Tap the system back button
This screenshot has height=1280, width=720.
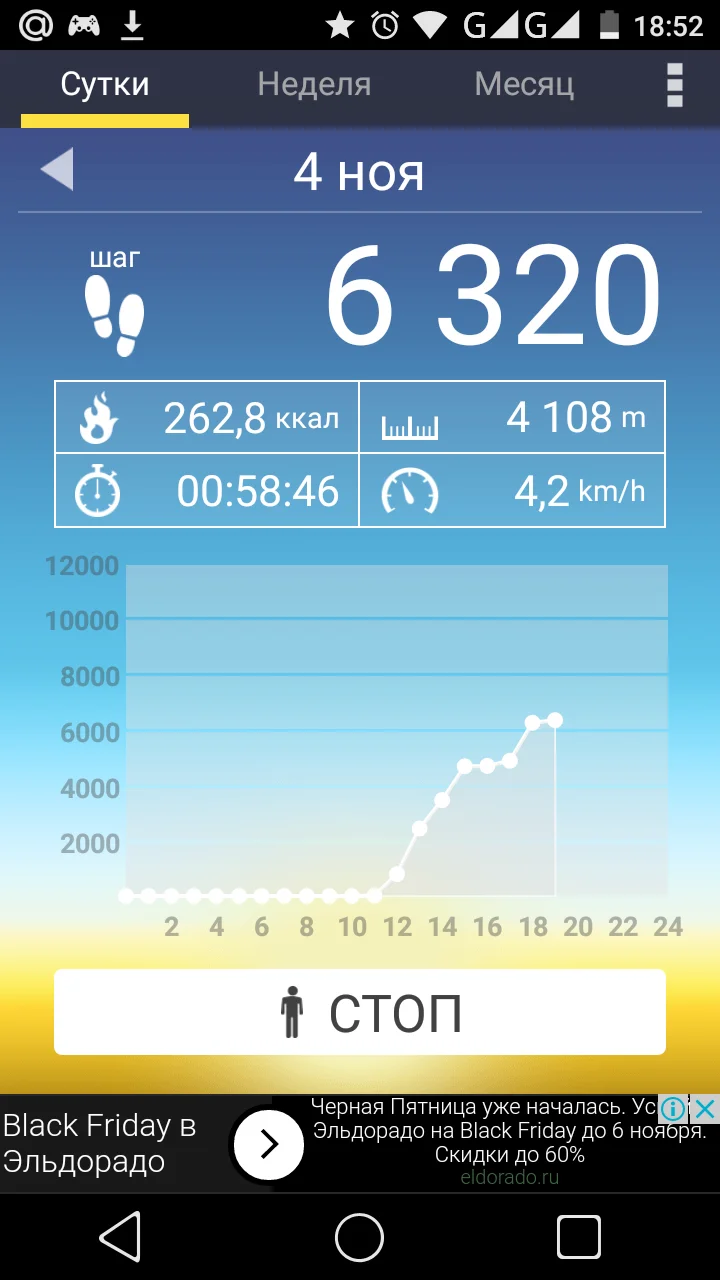[120, 1238]
